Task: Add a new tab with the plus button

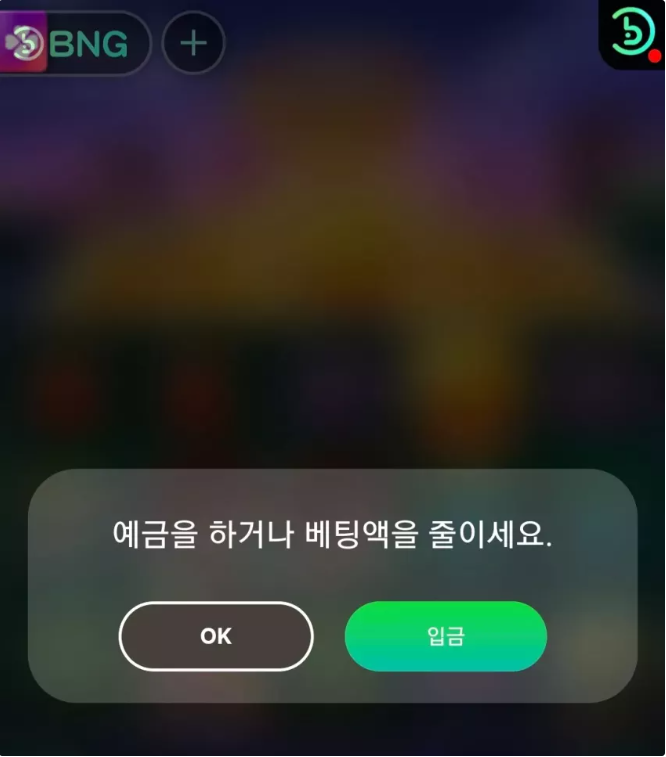Action: tap(193, 44)
